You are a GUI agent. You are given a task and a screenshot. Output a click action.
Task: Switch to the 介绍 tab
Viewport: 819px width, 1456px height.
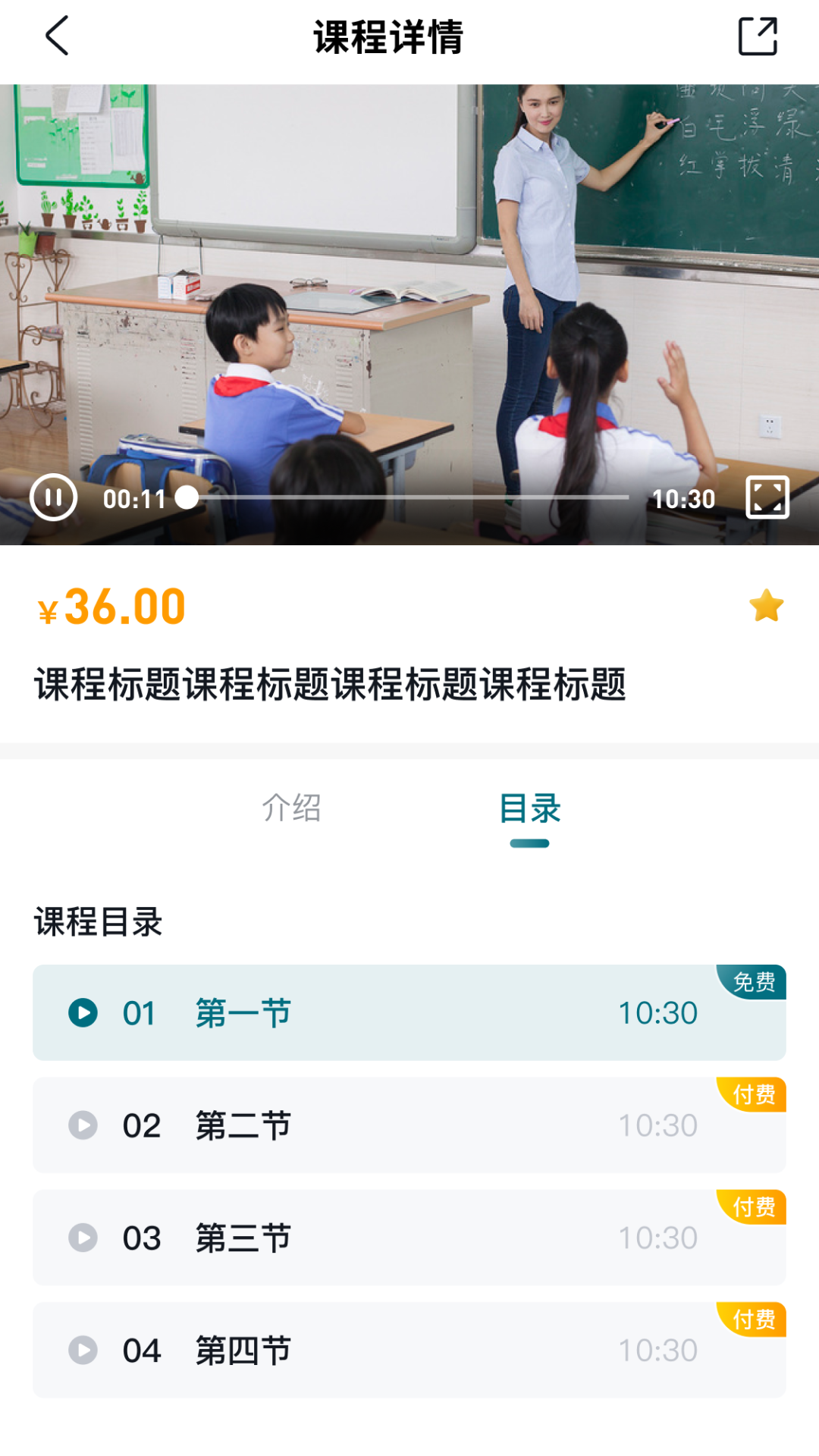tap(291, 808)
